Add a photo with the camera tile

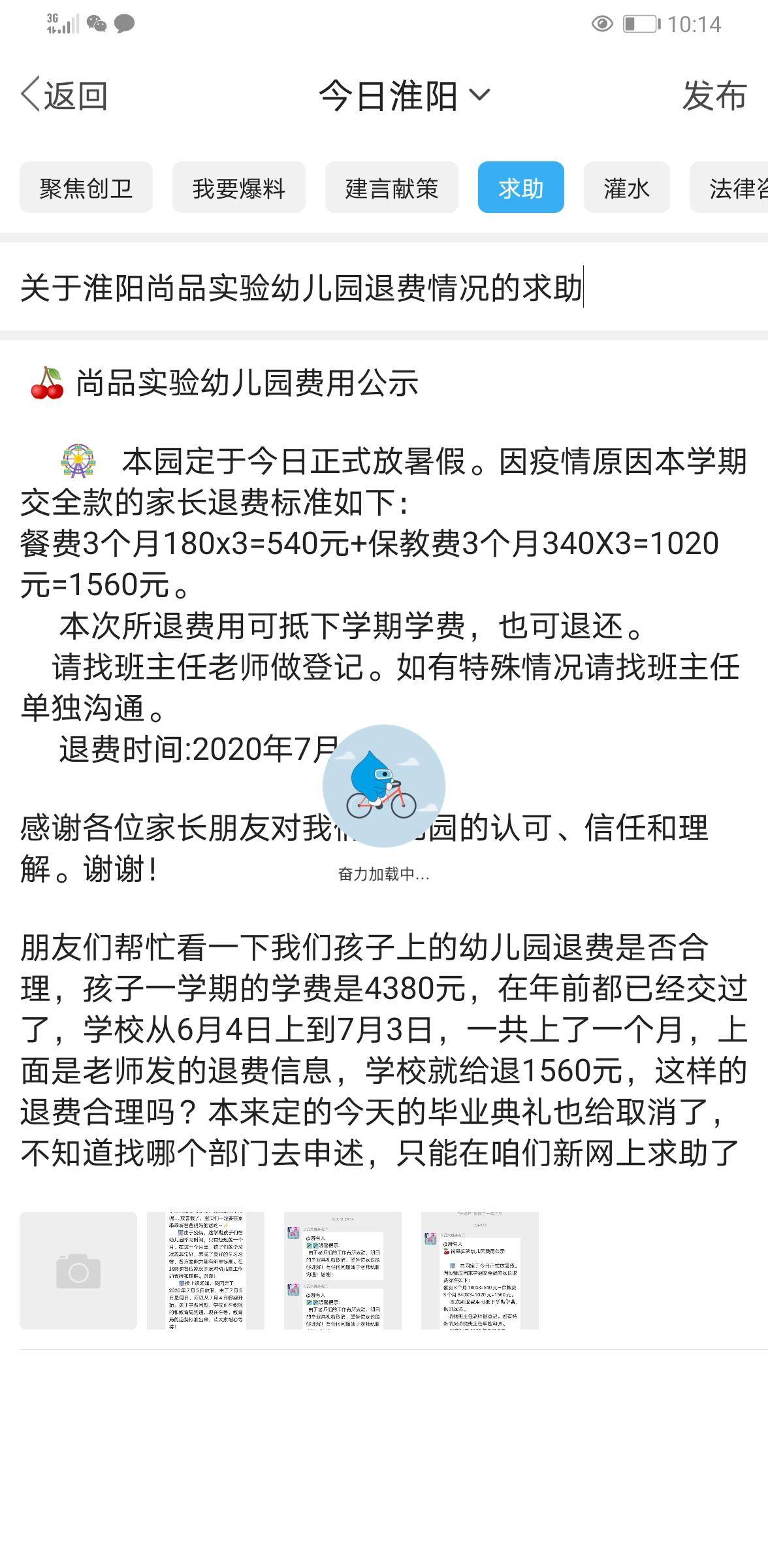click(78, 1271)
